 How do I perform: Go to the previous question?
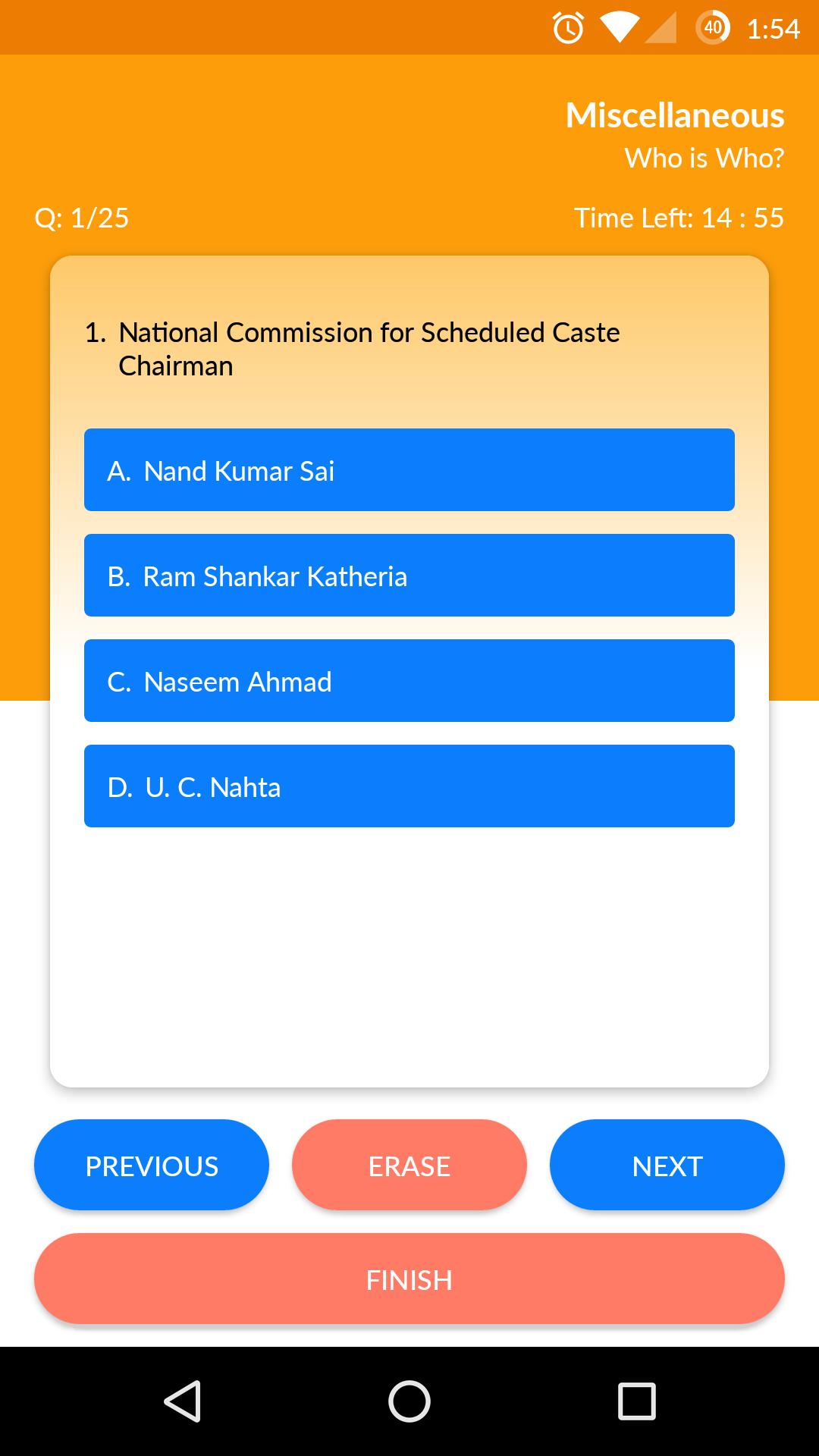pyautogui.click(x=152, y=1166)
